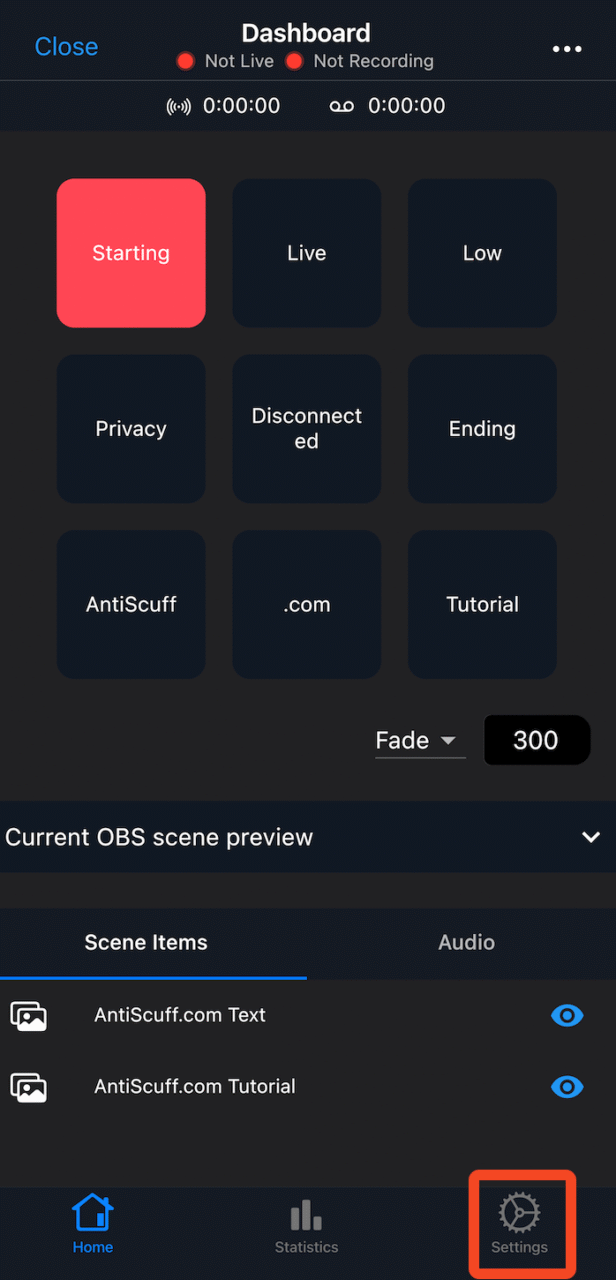Activate the AntiScuff scene
This screenshot has height=1280, width=616.
point(131,604)
